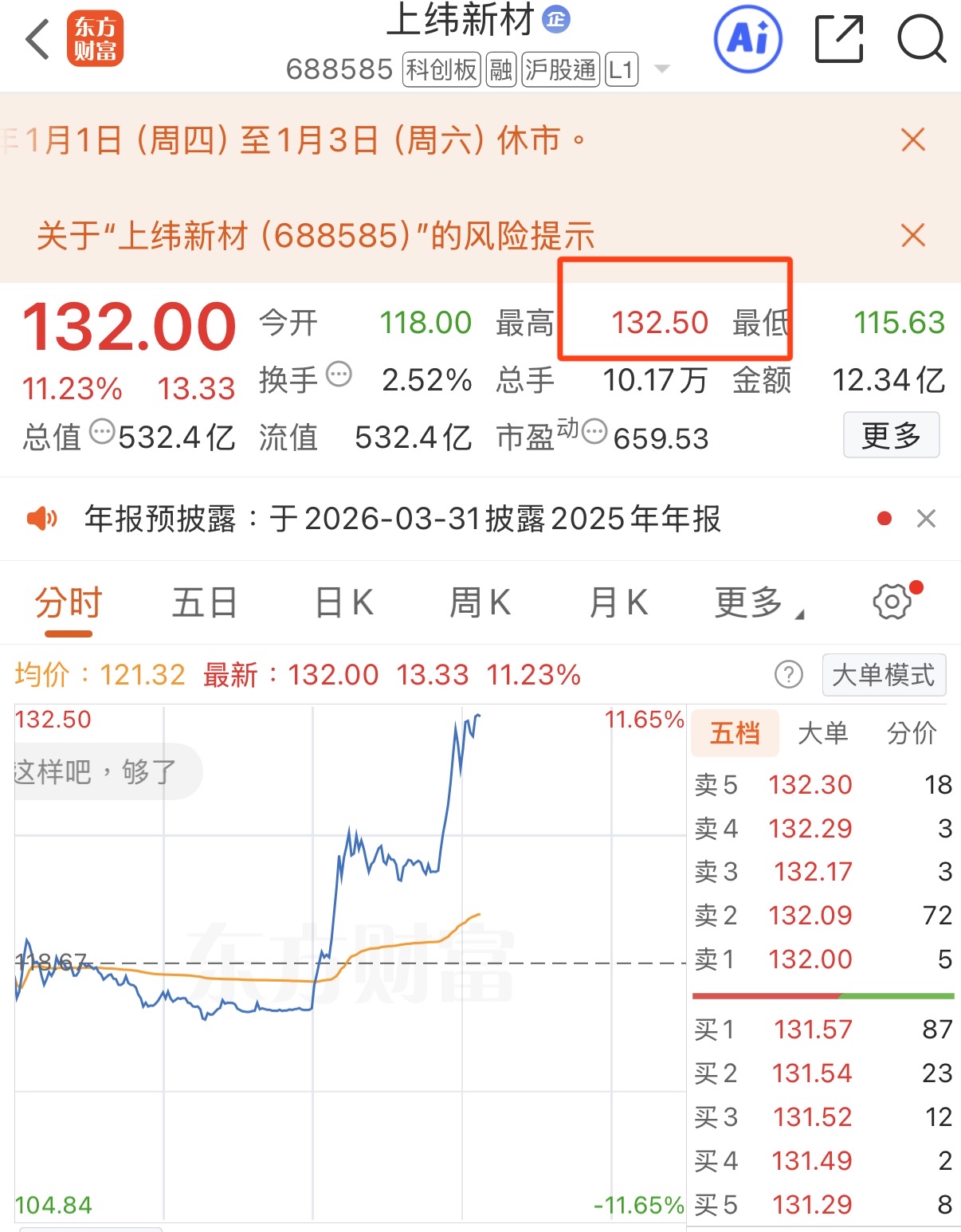Screen dimensions: 961x1232
Task: Switch to the 日K tab
Action: [x=341, y=603]
